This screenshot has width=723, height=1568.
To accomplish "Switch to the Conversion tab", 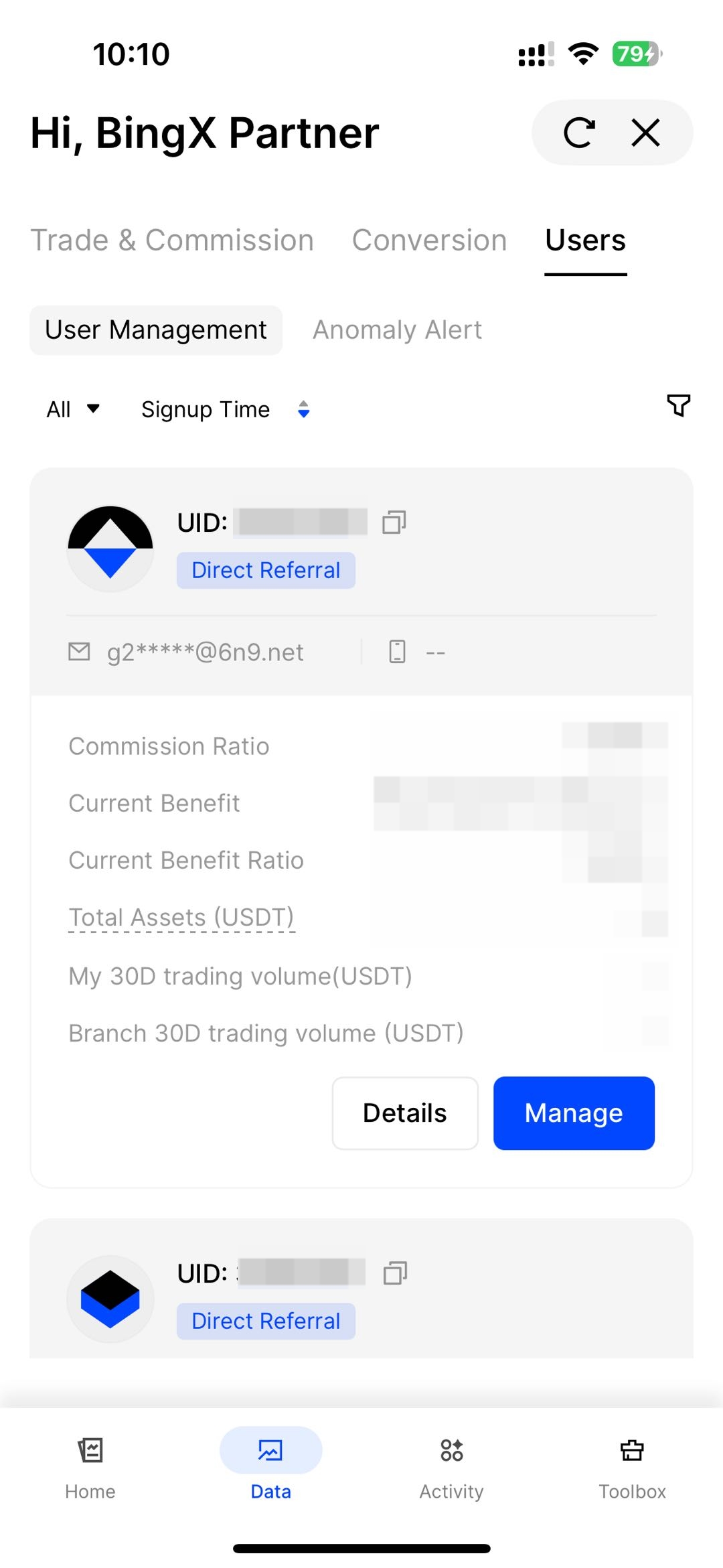I will 429,240.
